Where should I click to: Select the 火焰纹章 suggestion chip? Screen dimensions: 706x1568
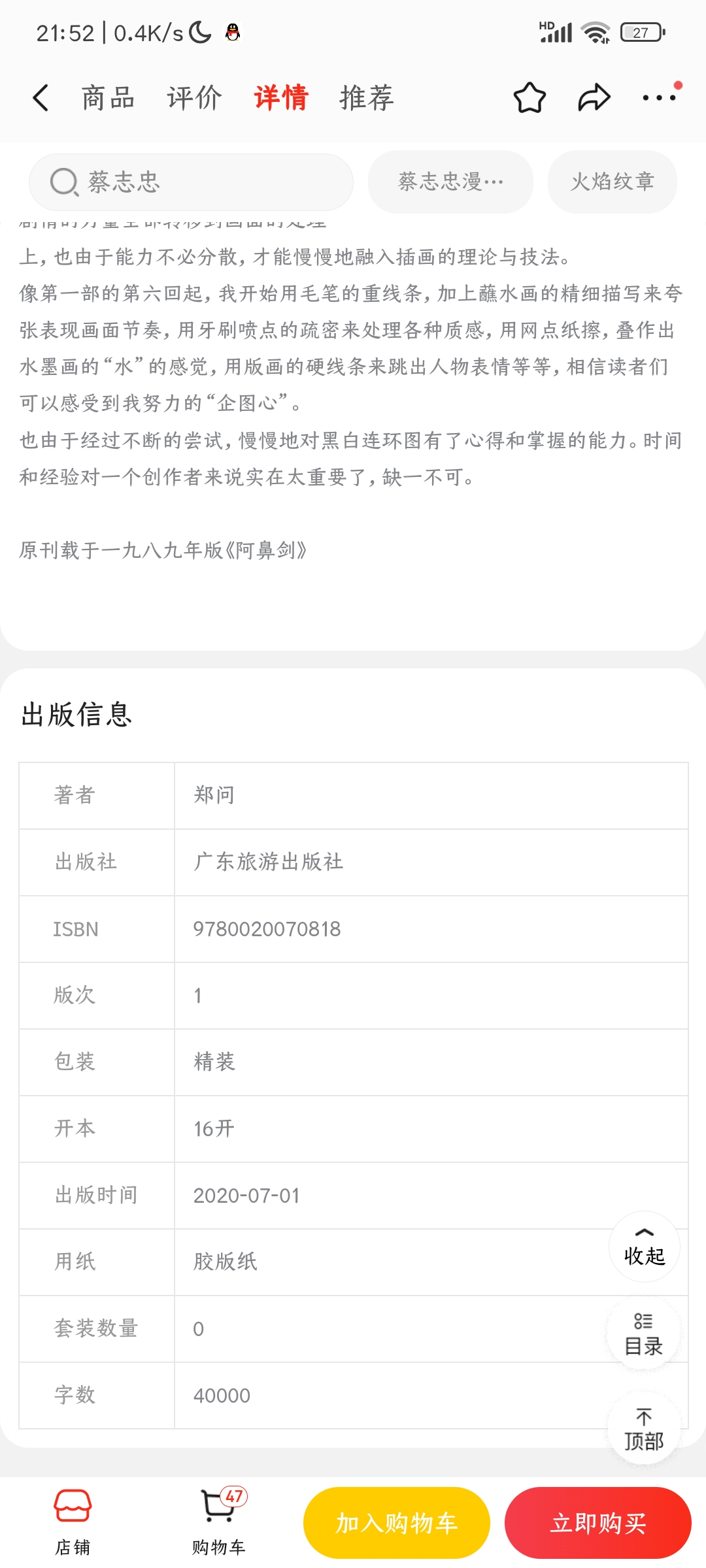(x=612, y=182)
